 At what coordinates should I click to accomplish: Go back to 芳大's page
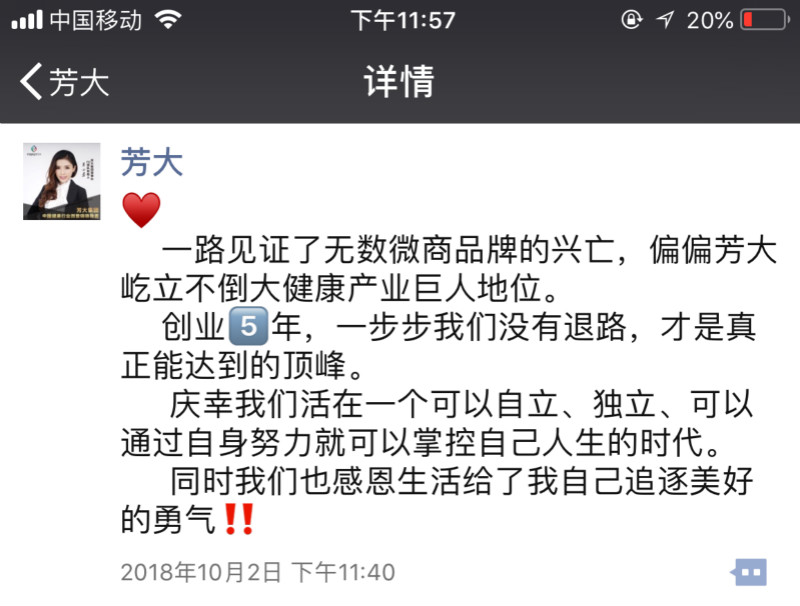[x=64, y=82]
